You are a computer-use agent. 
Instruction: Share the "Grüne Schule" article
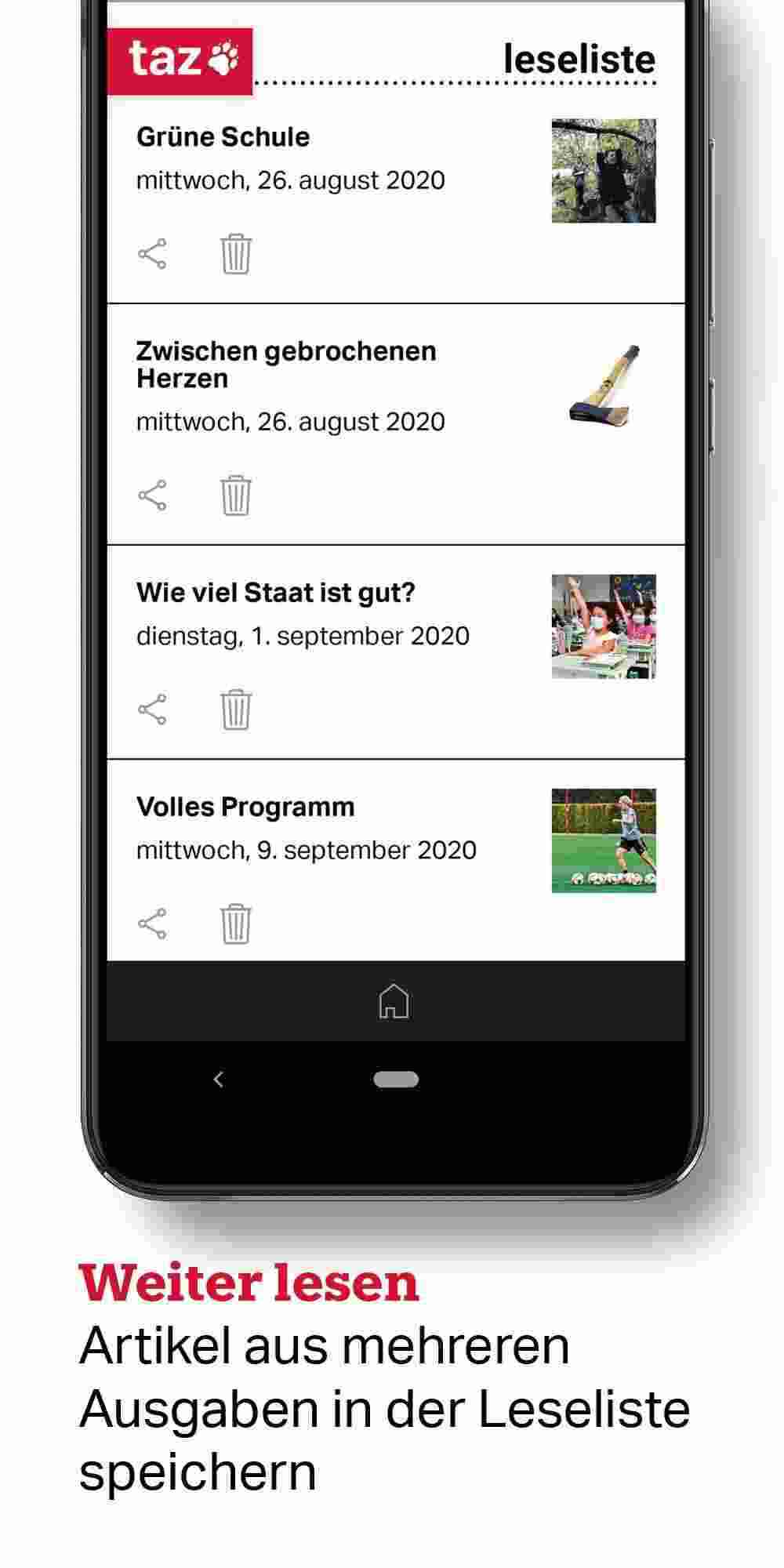(153, 252)
